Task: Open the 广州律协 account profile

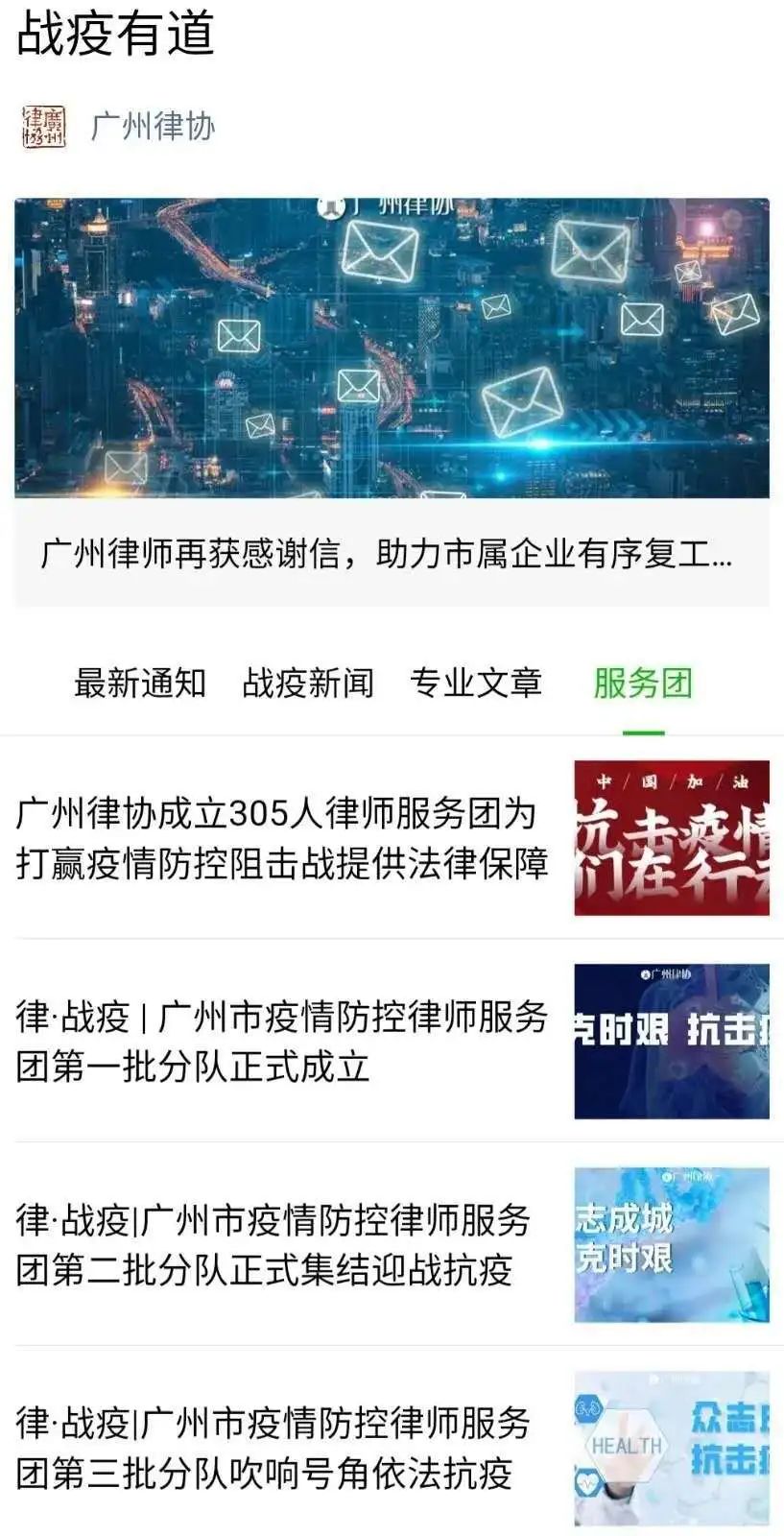Action: pos(152,127)
